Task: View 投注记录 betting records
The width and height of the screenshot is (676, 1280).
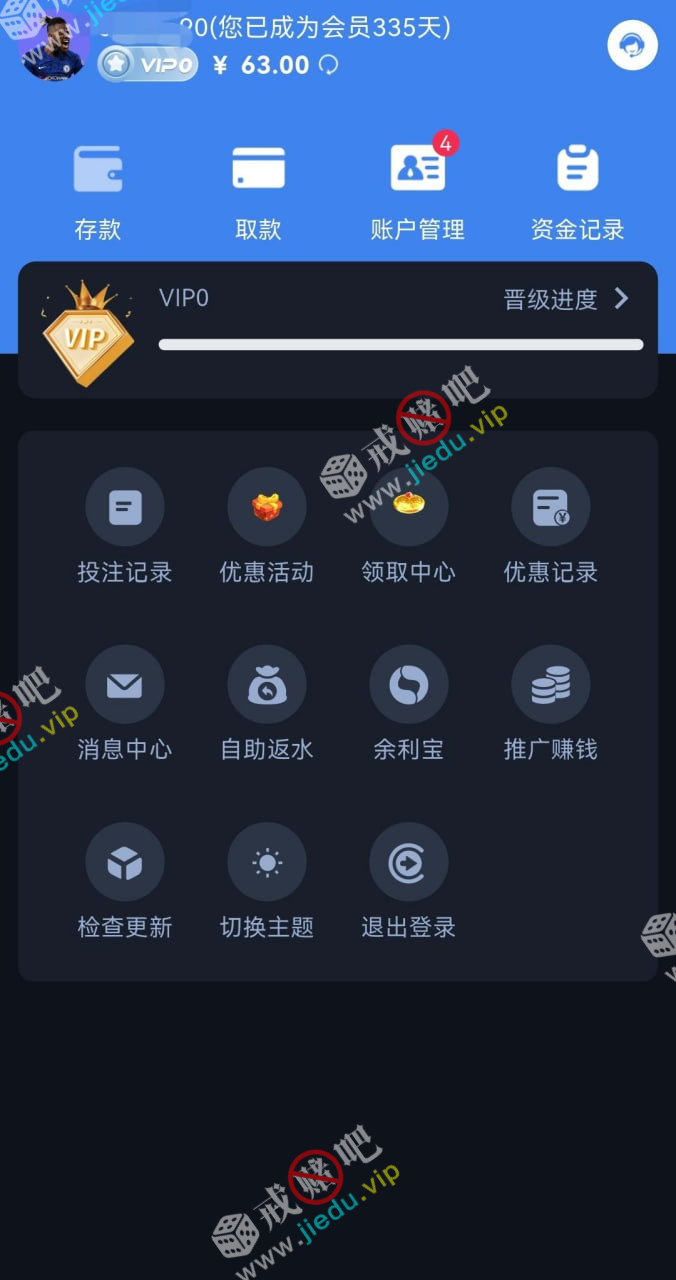Action: [125, 527]
